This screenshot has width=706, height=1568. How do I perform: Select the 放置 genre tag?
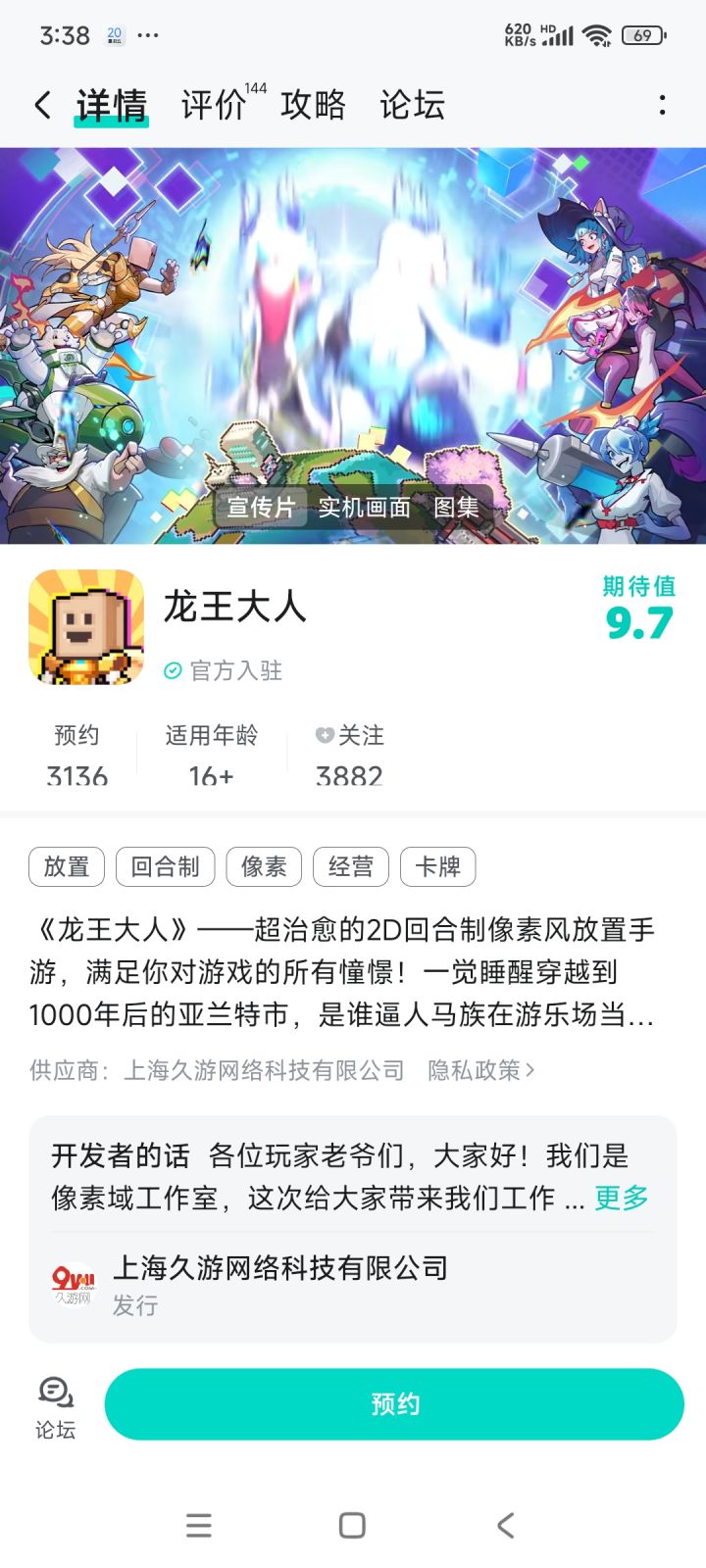(65, 866)
